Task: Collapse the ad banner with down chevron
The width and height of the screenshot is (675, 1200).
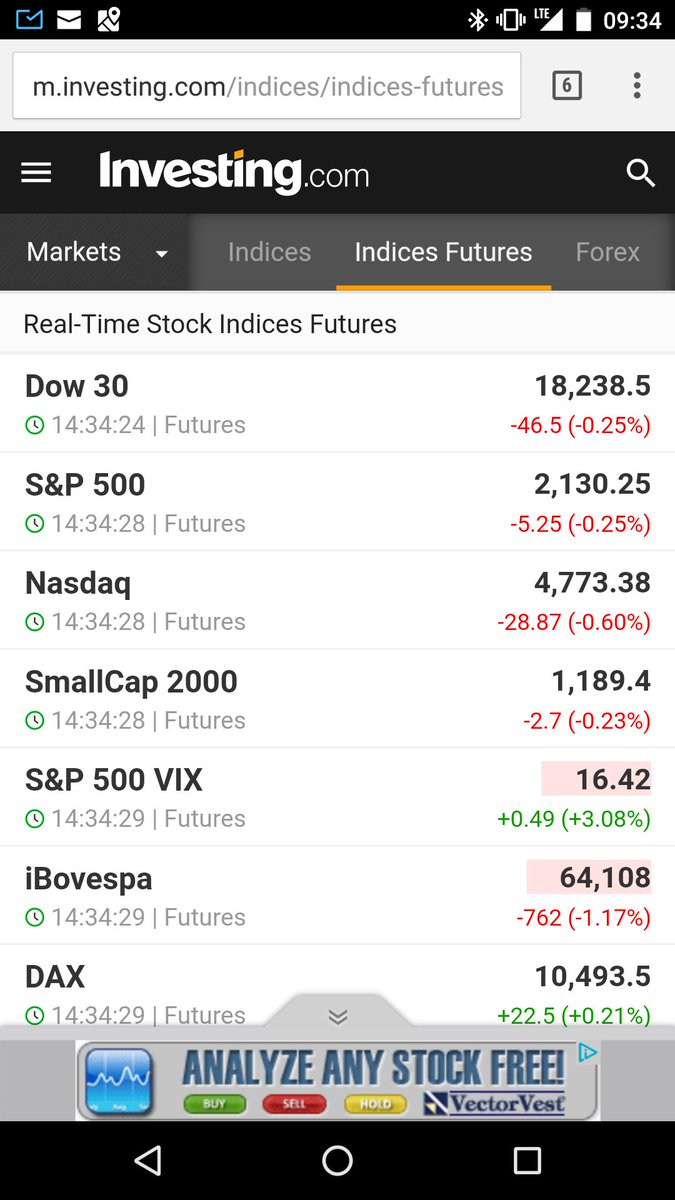Action: point(338,1015)
